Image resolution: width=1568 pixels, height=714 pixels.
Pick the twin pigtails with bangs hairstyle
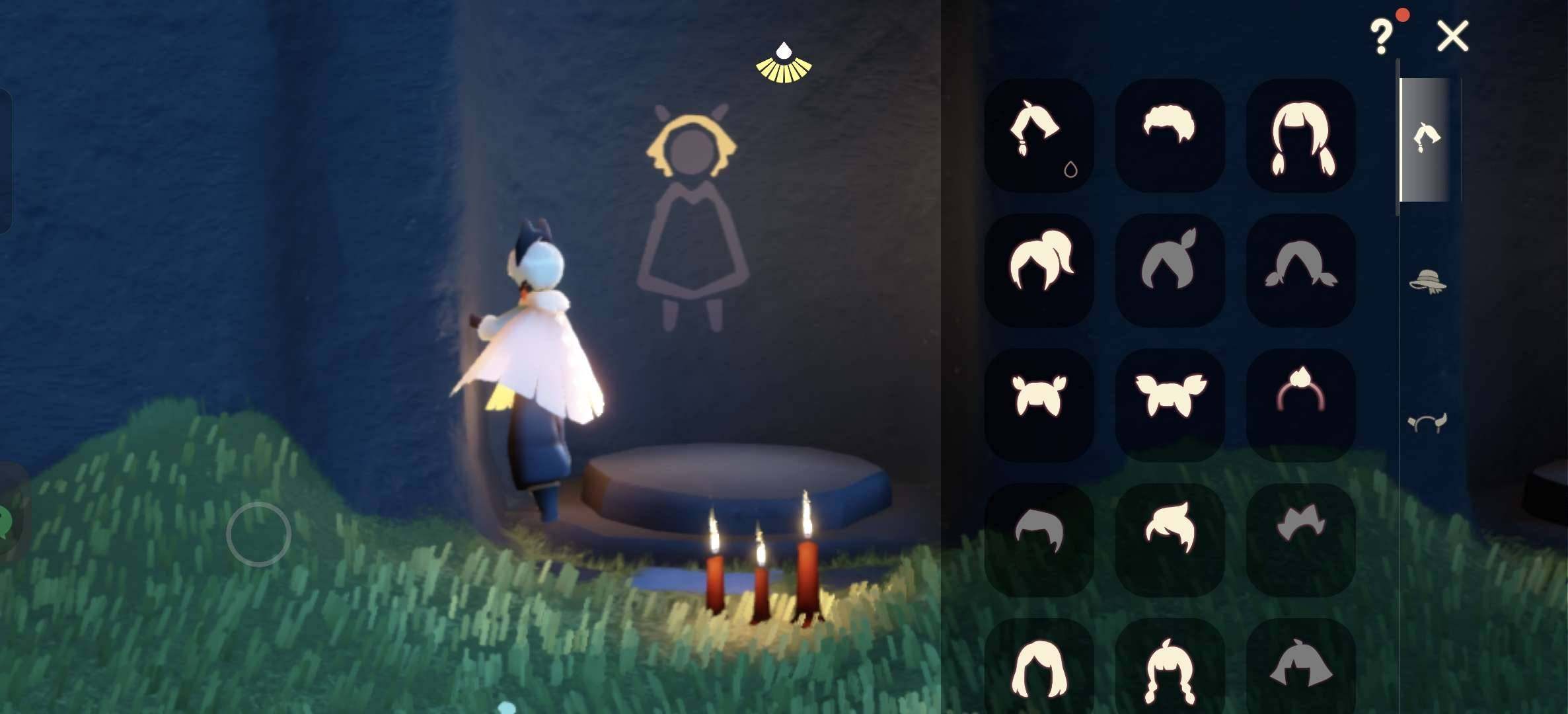(x=1300, y=135)
